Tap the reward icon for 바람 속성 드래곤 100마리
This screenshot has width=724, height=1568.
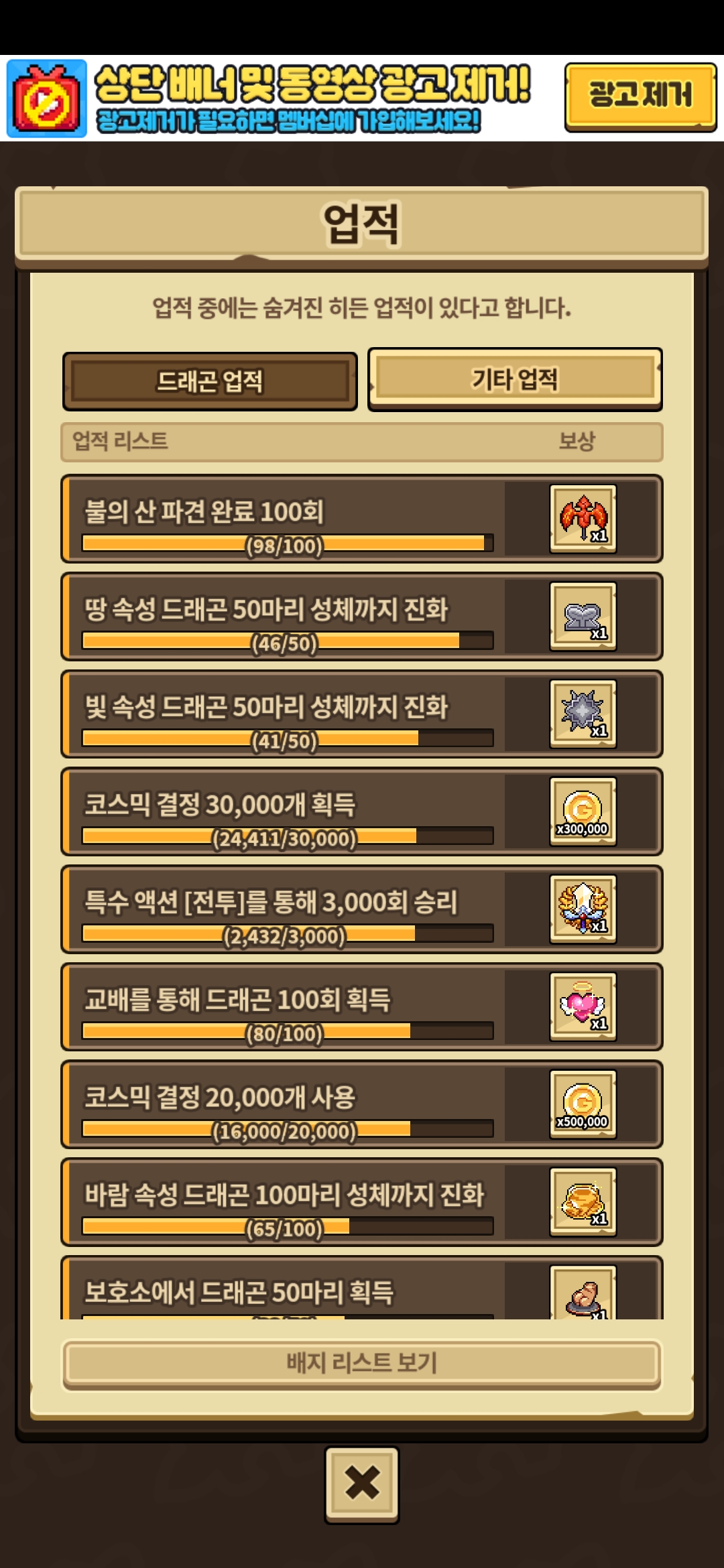[583, 1202]
